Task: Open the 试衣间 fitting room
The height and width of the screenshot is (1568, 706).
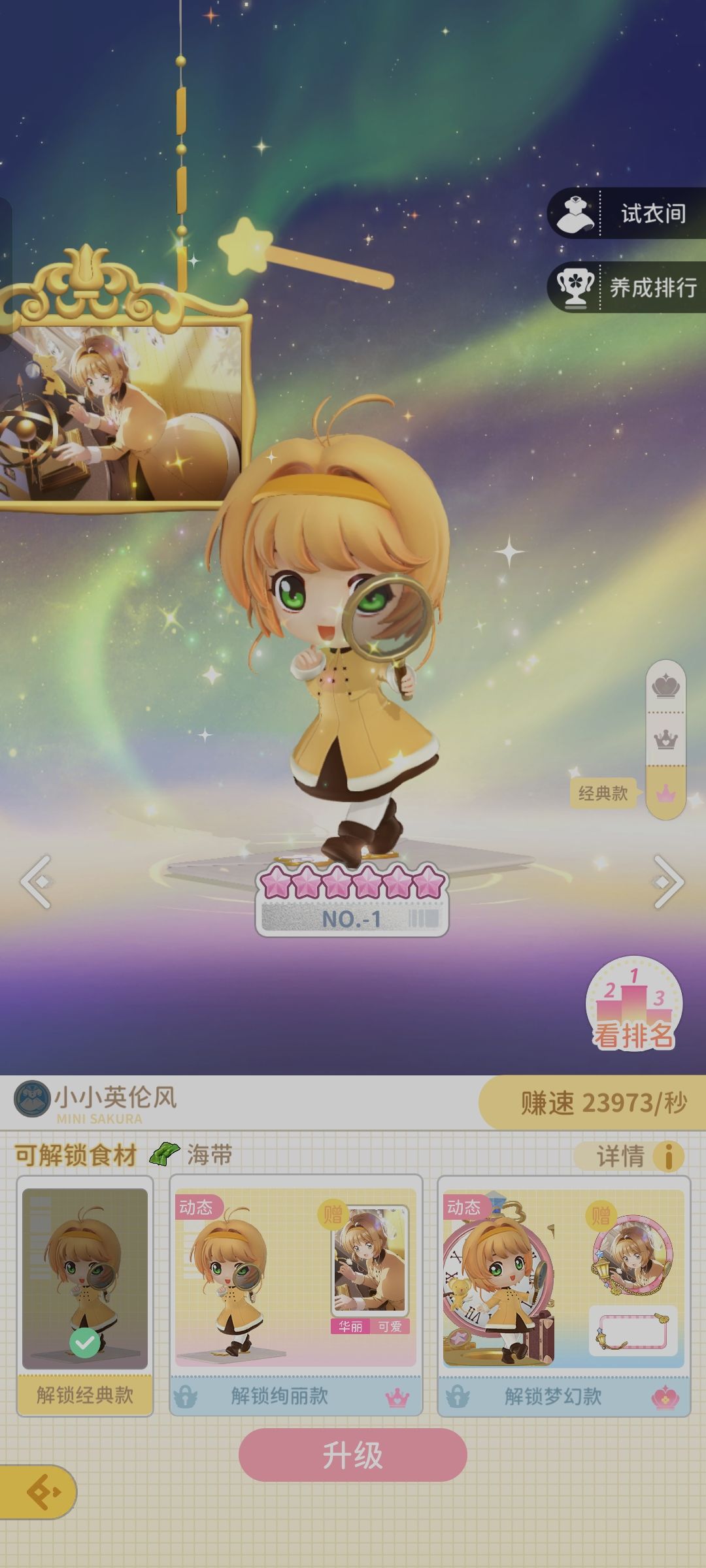Action: pos(626,213)
